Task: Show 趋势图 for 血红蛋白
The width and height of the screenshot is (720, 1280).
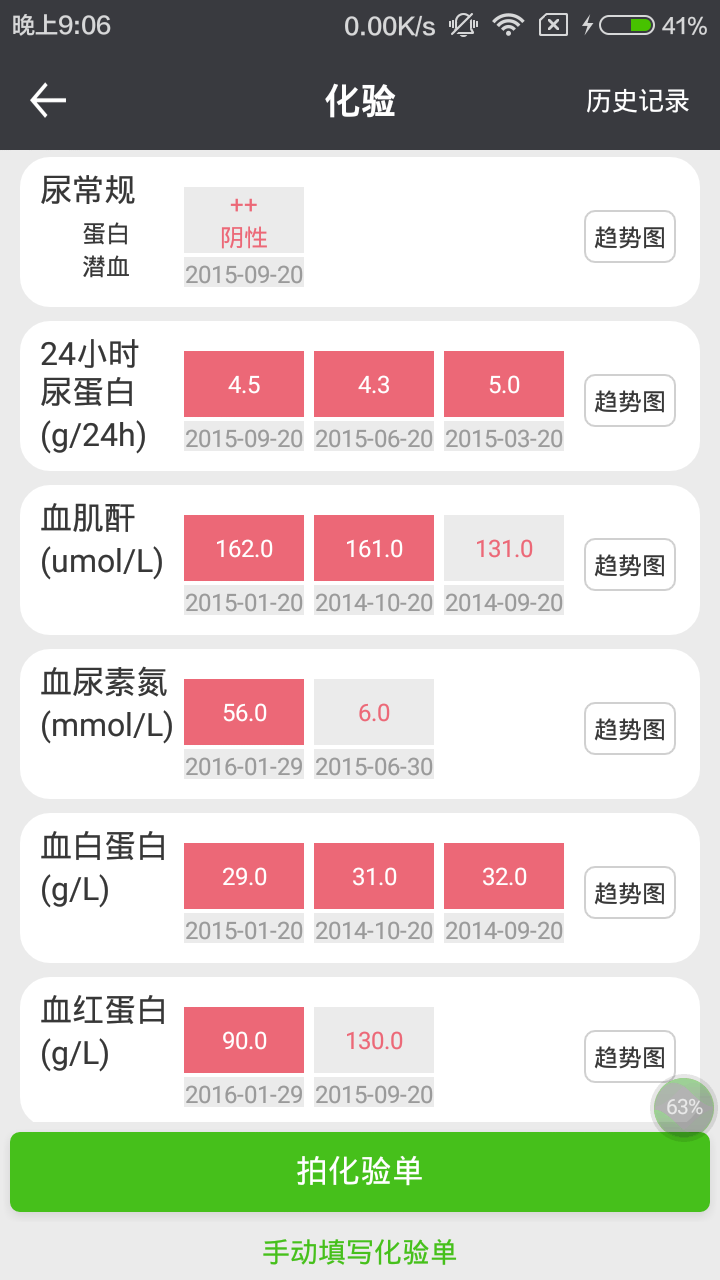Action: (x=629, y=1057)
